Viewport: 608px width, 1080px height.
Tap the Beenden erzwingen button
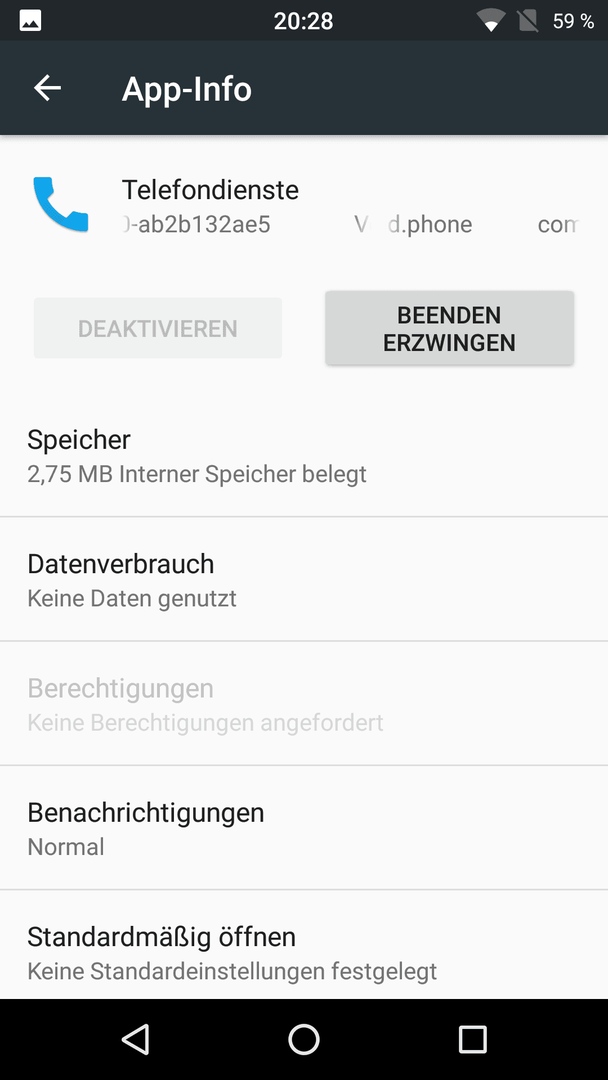[449, 329]
